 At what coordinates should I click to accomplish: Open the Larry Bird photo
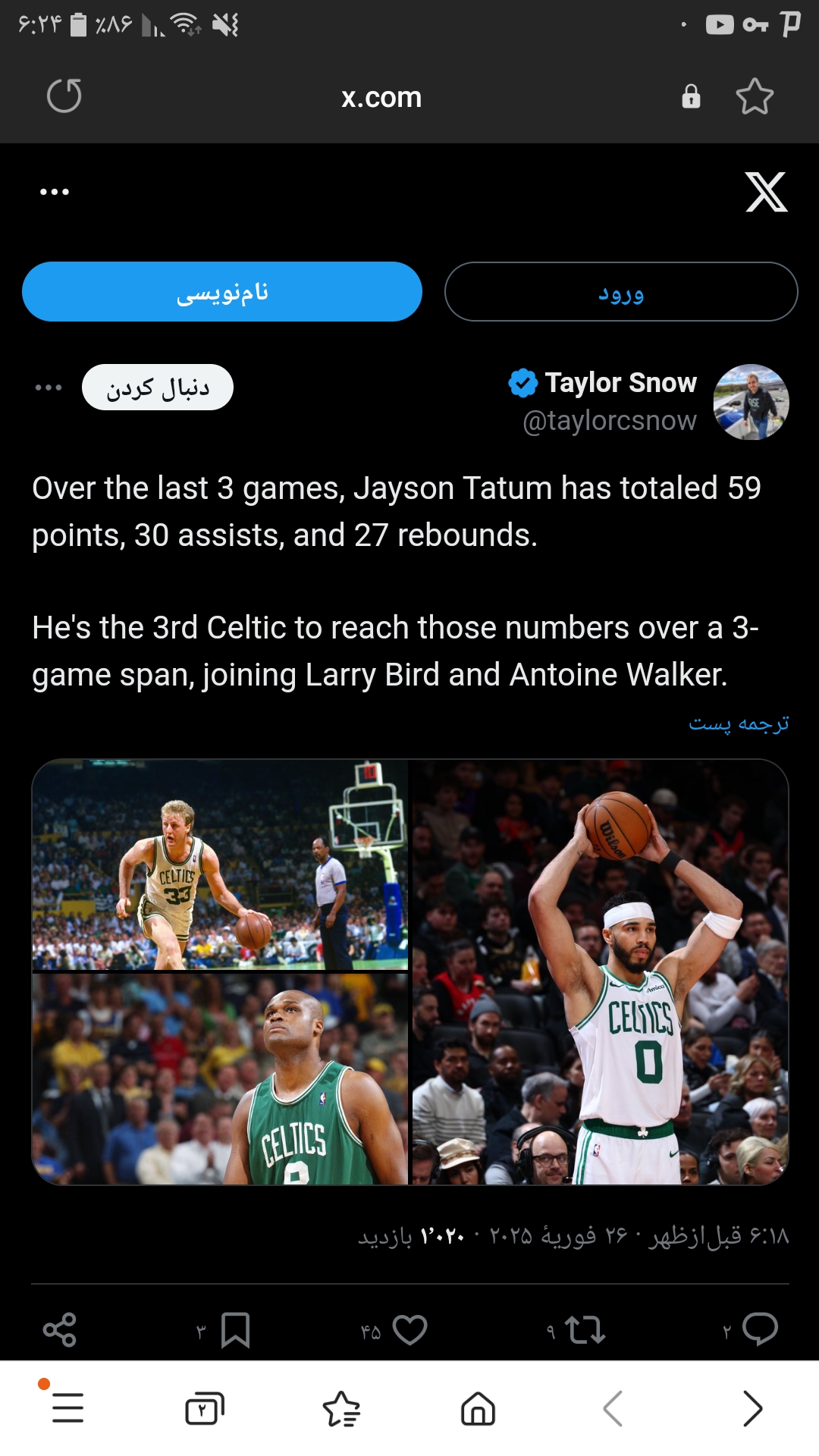[220, 864]
